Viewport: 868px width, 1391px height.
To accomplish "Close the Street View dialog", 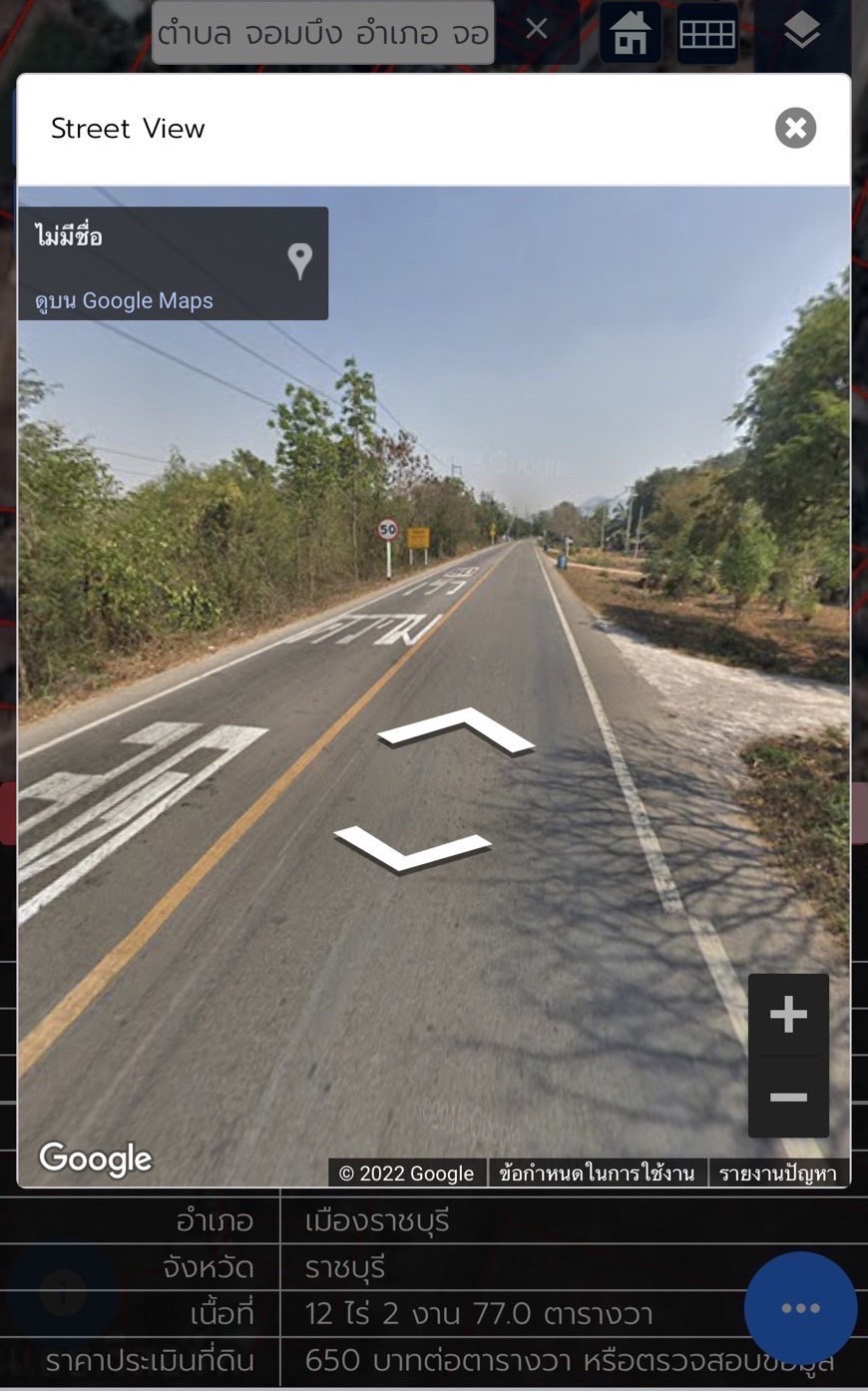I will point(795,128).
